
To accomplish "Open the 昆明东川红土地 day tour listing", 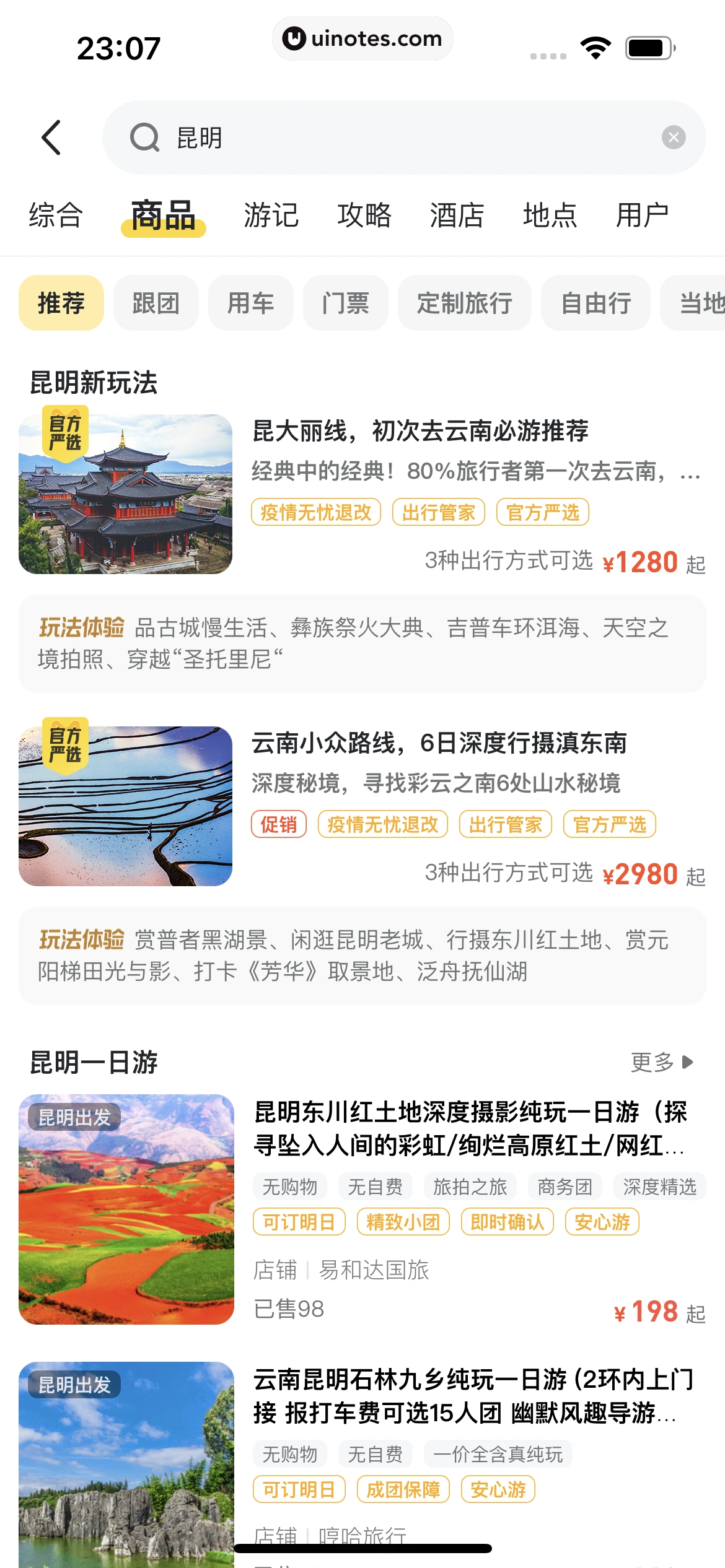I will [470, 1128].
